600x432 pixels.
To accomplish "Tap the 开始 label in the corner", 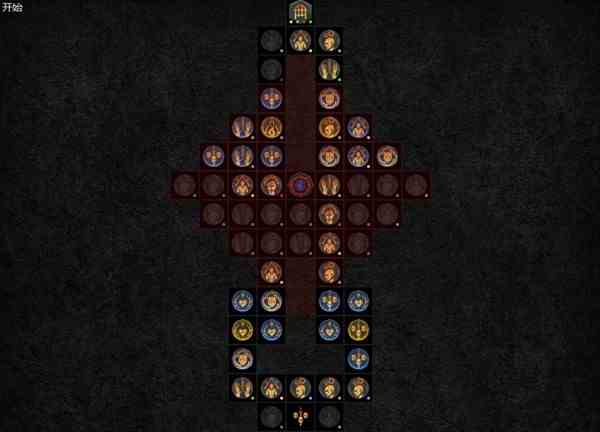I will [x=13, y=7].
